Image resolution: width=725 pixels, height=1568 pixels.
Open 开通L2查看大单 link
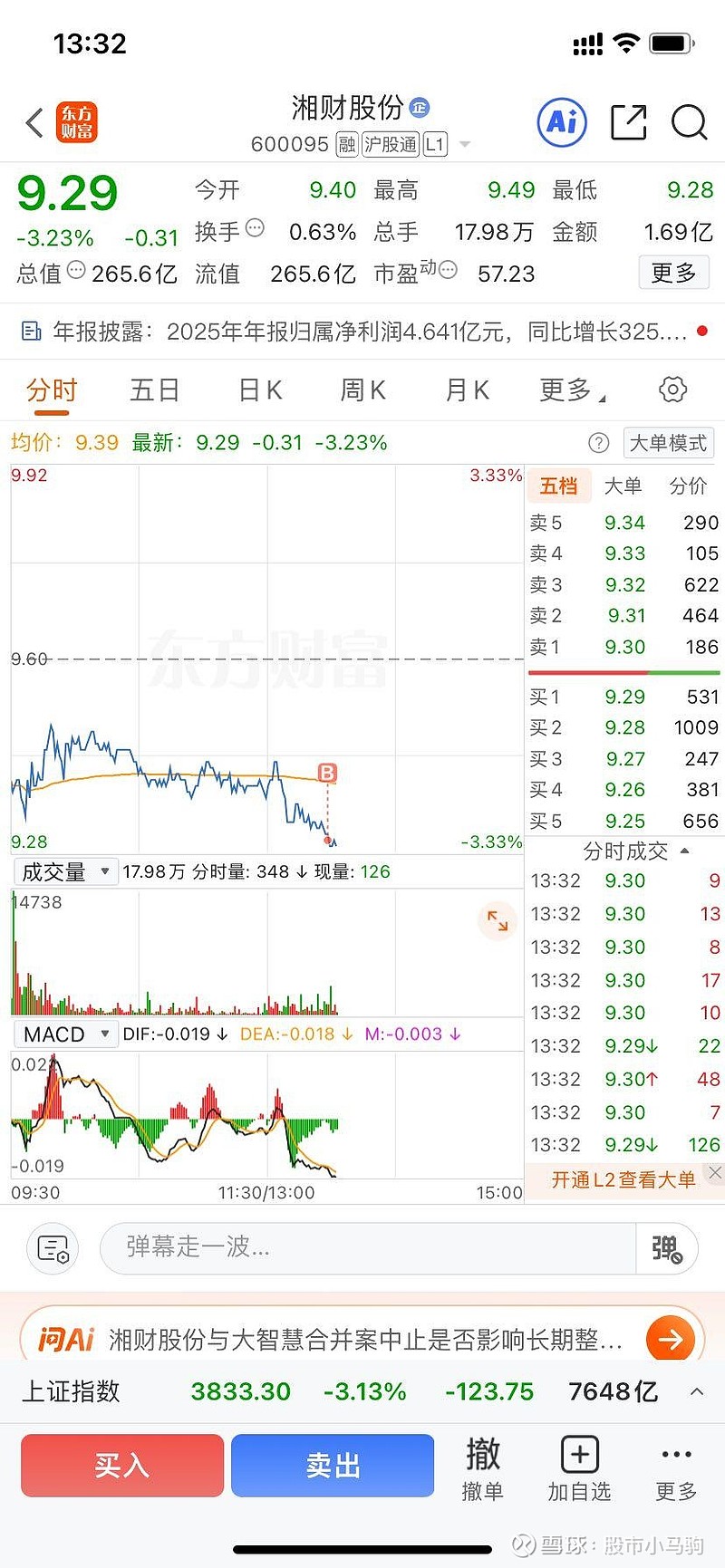[623, 1180]
